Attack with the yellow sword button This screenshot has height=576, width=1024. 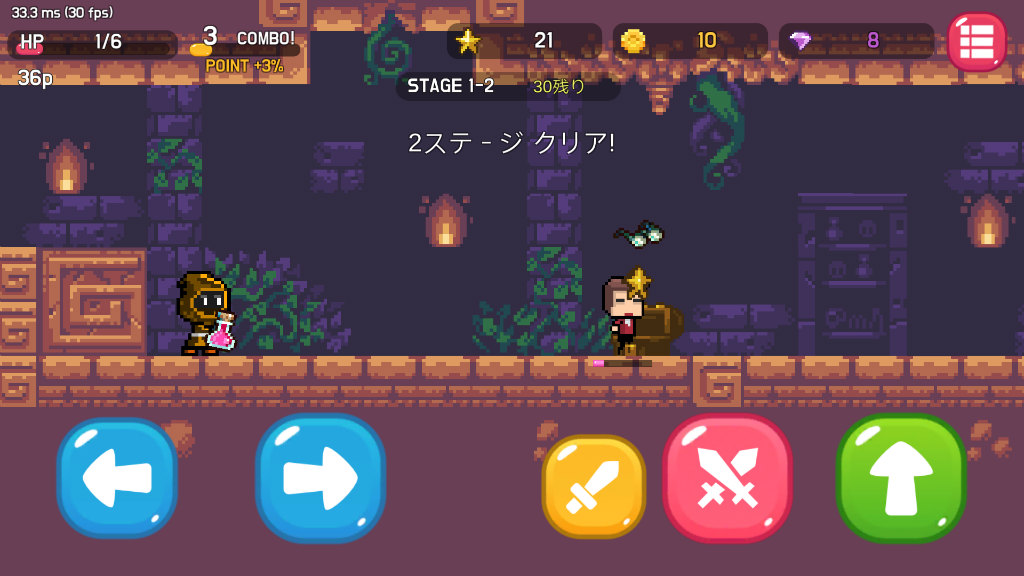[x=593, y=486]
